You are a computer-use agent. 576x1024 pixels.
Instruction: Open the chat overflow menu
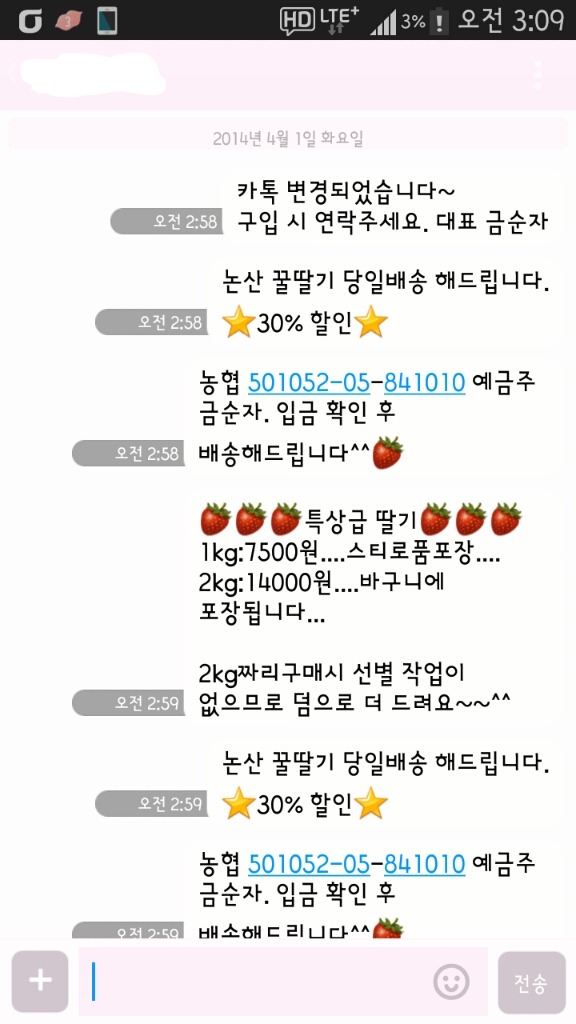tap(537, 75)
